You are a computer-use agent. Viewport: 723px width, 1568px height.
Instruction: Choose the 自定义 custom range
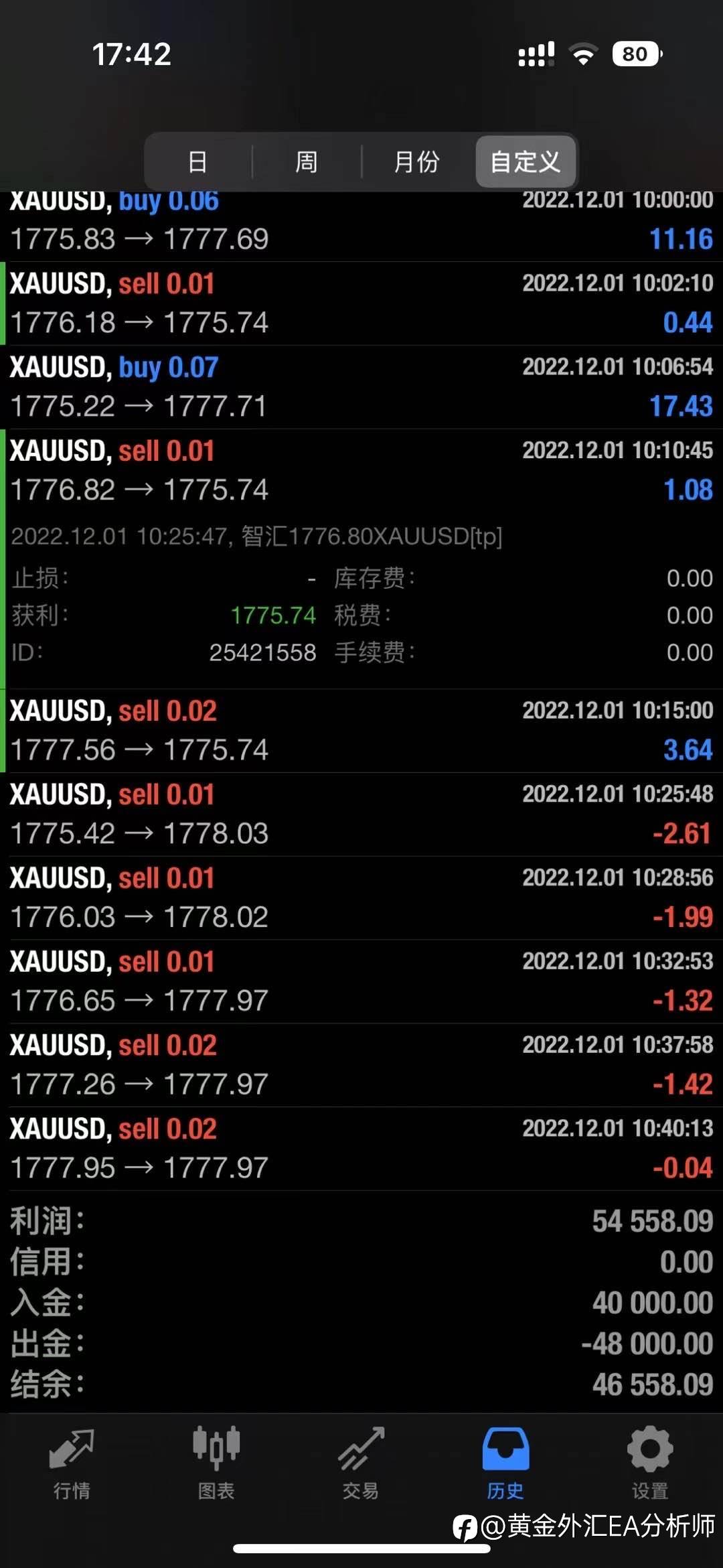[526, 162]
